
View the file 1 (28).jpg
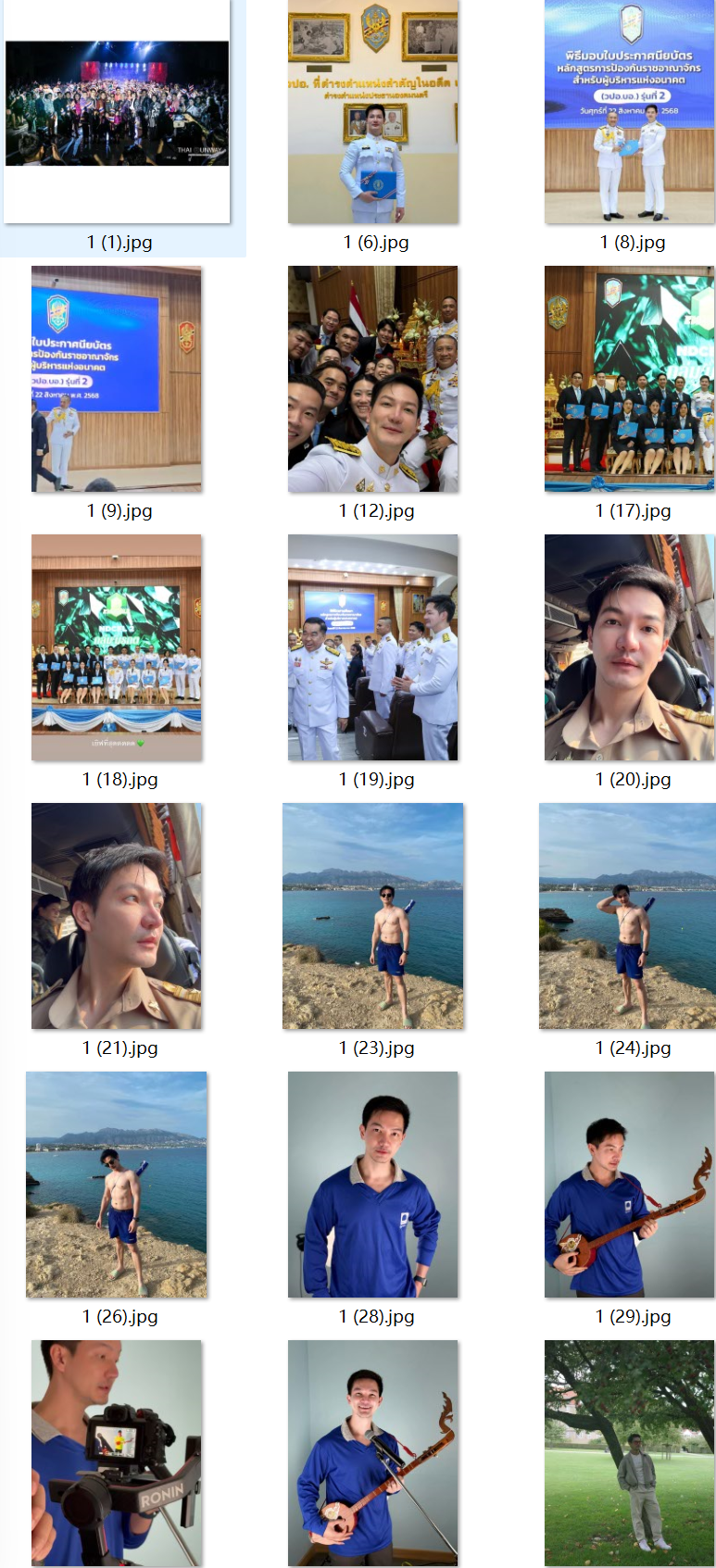click(372, 1185)
